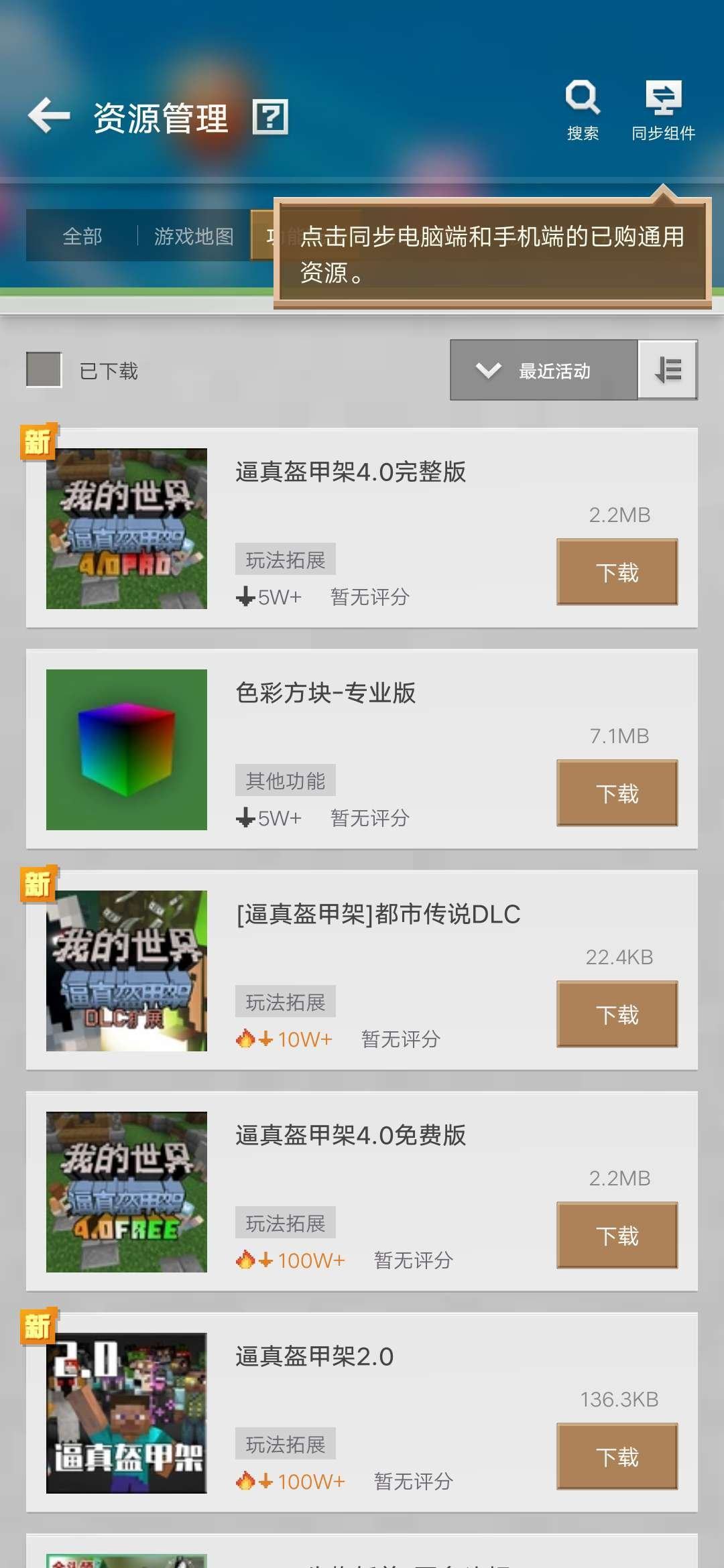Select the 全部 category tab
724x1568 pixels.
(82, 236)
